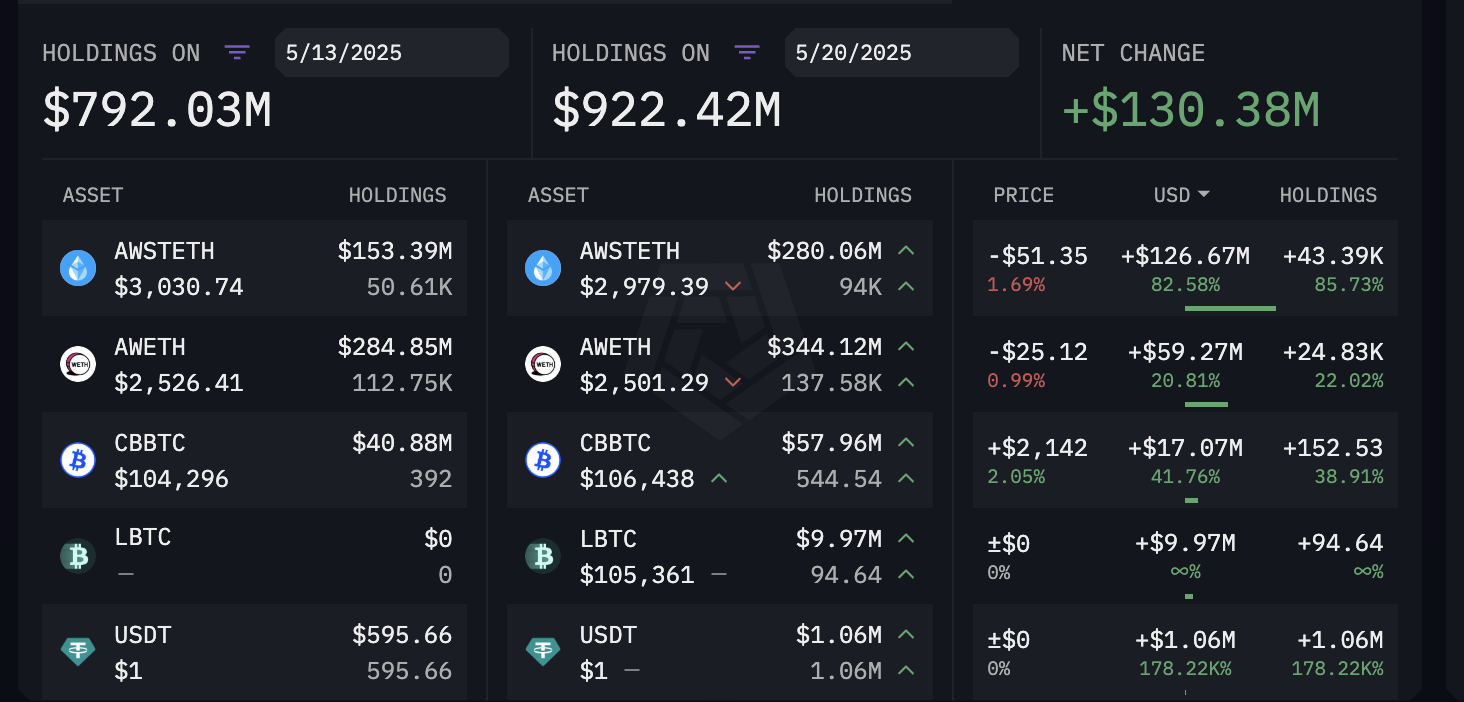This screenshot has width=1464, height=702.
Task: Open USDT row with $1.06M holdings
Action: [x=719, y=652]
